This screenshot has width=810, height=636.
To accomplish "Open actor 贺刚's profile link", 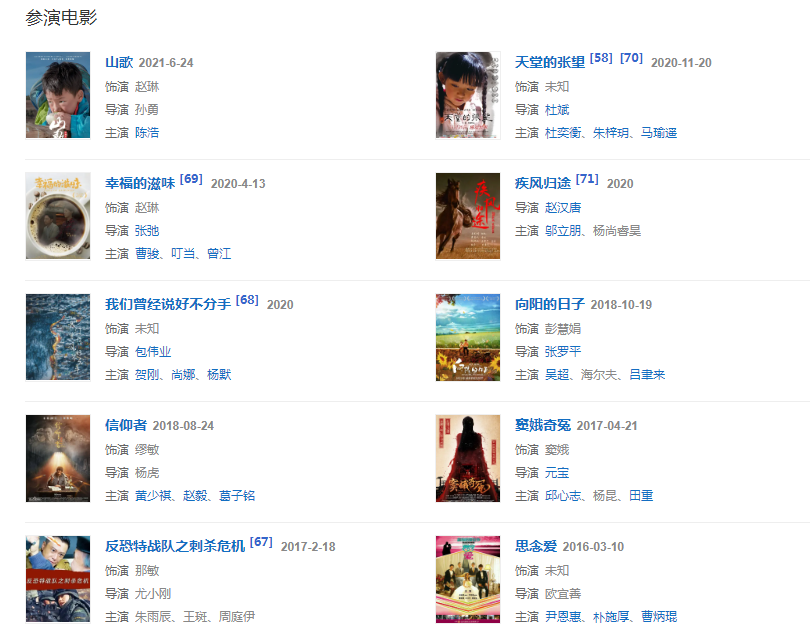I will (147, 375).
